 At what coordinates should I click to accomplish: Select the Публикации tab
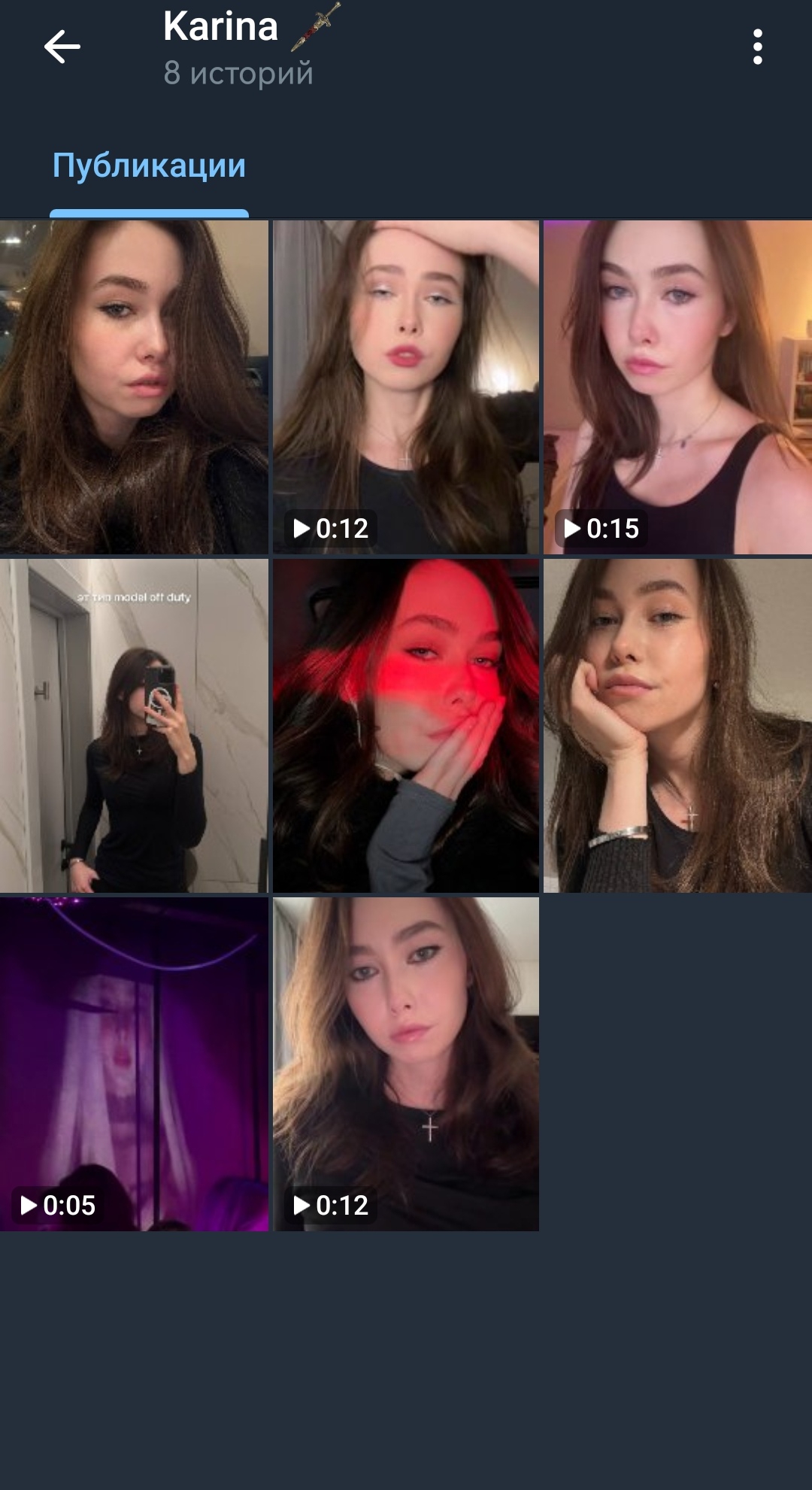[x=149, y=166]
